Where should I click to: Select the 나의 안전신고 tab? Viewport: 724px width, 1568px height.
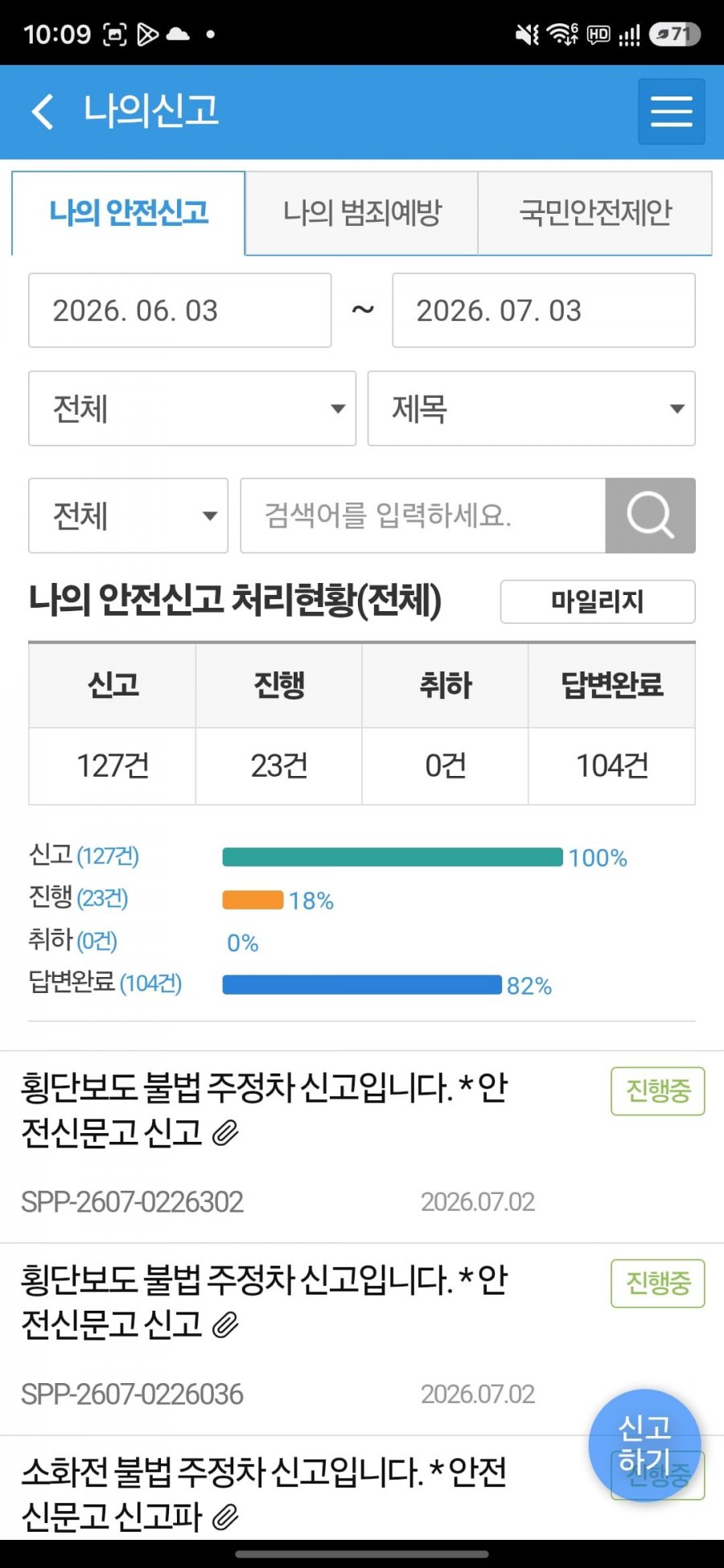coord(129,213)
